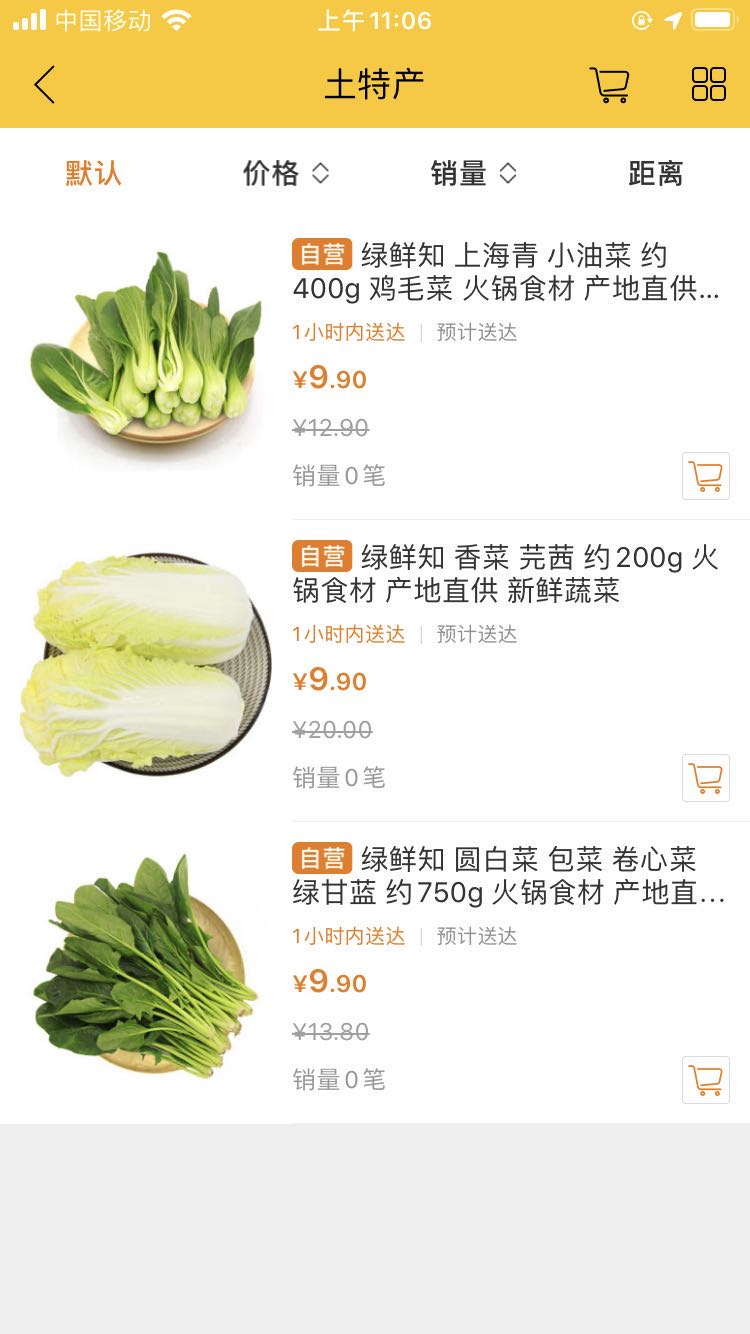Image resolution: width=750 pixels, height=1334 pixels.
Task: Click the category grid icon in top bar
Action: [x=708, y=86]
